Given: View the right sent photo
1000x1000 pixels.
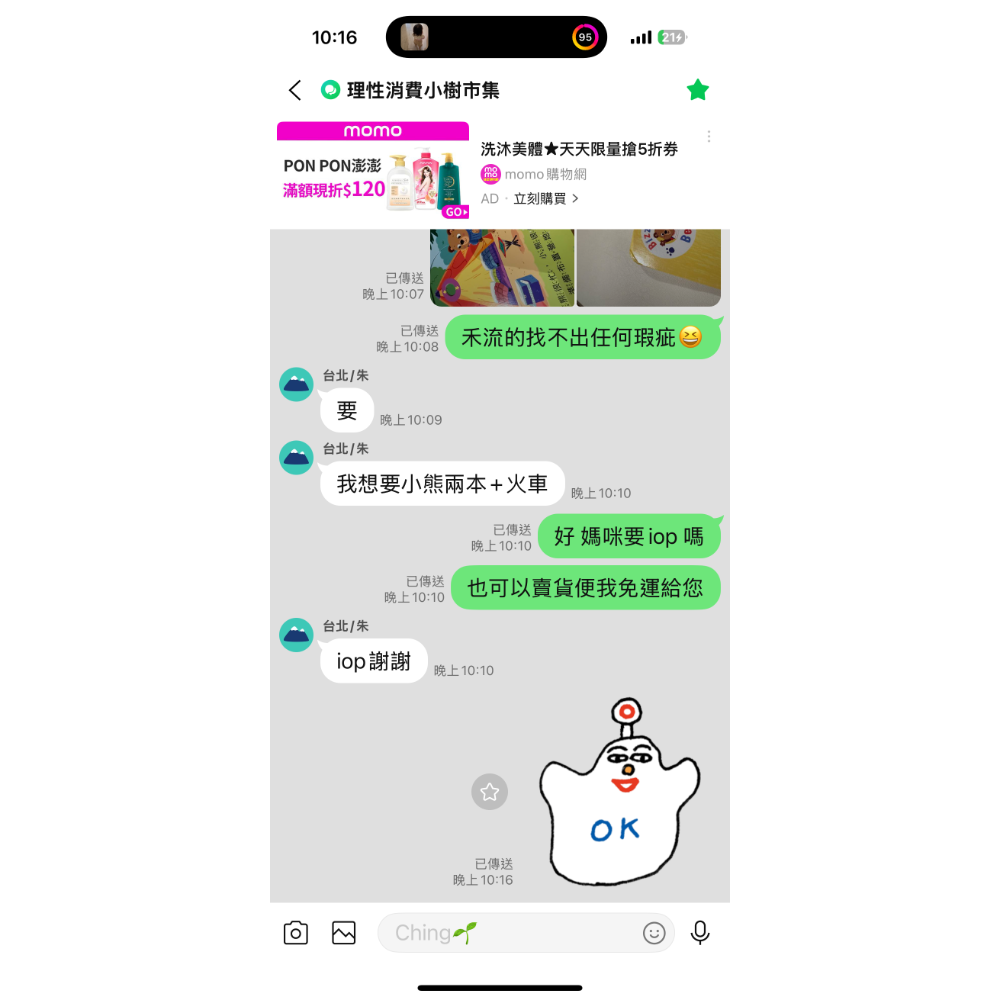Looking at the screenshot, I should coord(649,268).
